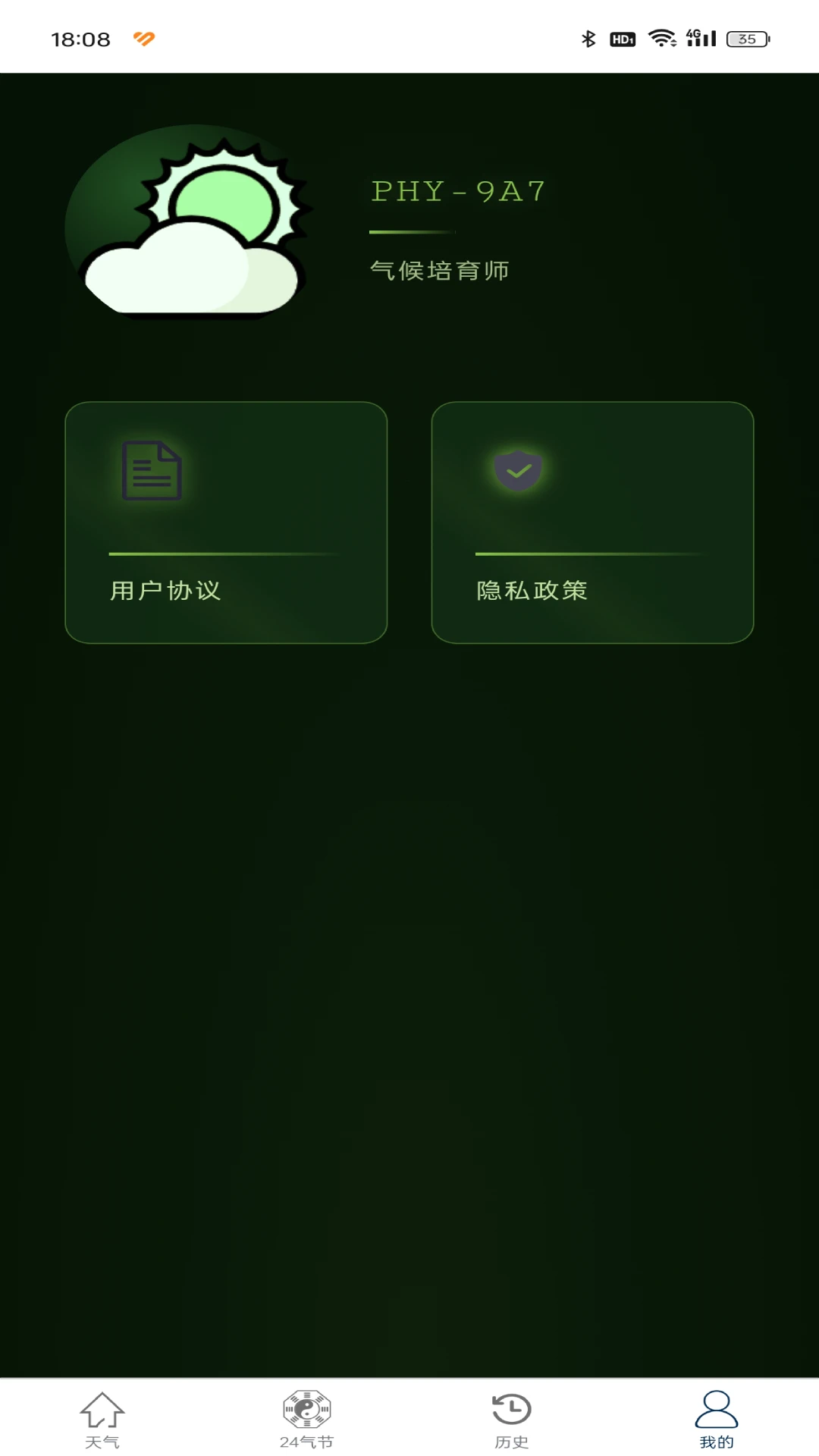819x1456 pixels.
Task: Open the 历史 tab
Action: pos(512,1419)
